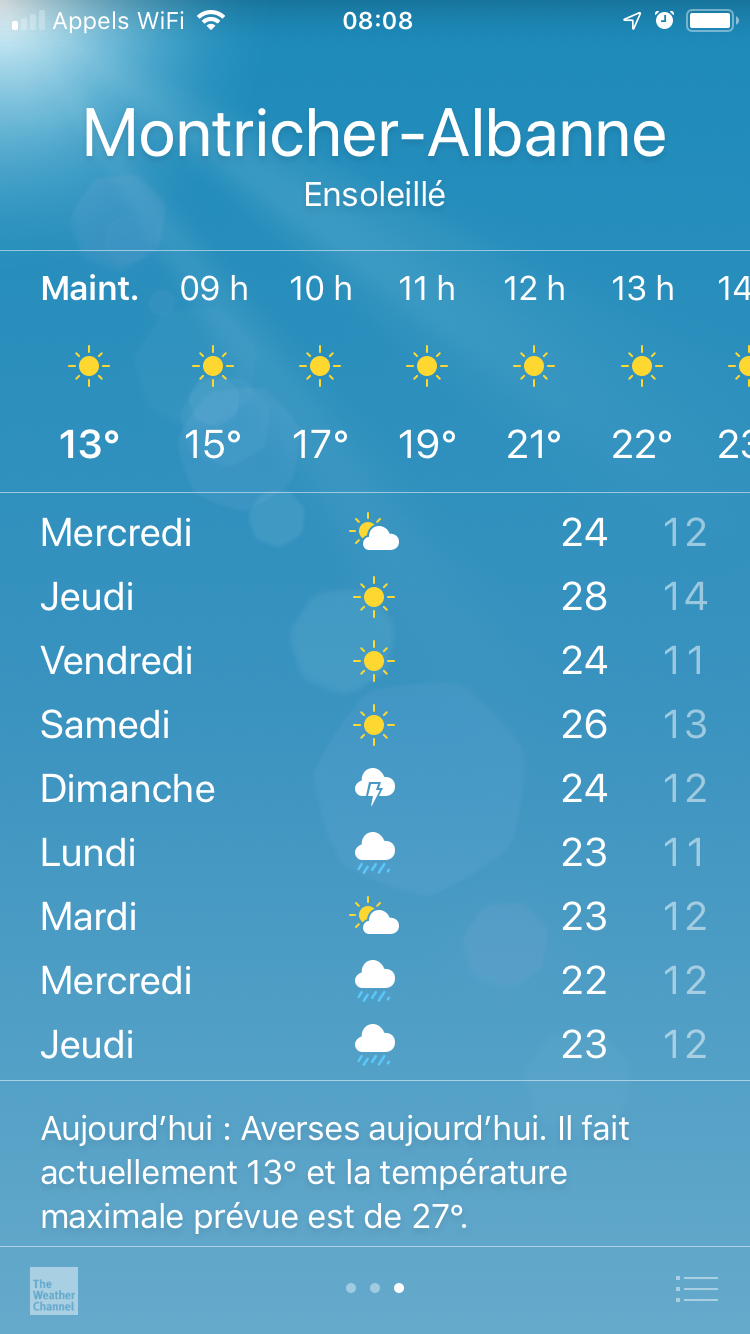Open the city list icon
Image resolution: width=750 pixels, height=1334 pixels.
tap(697, 1289)
